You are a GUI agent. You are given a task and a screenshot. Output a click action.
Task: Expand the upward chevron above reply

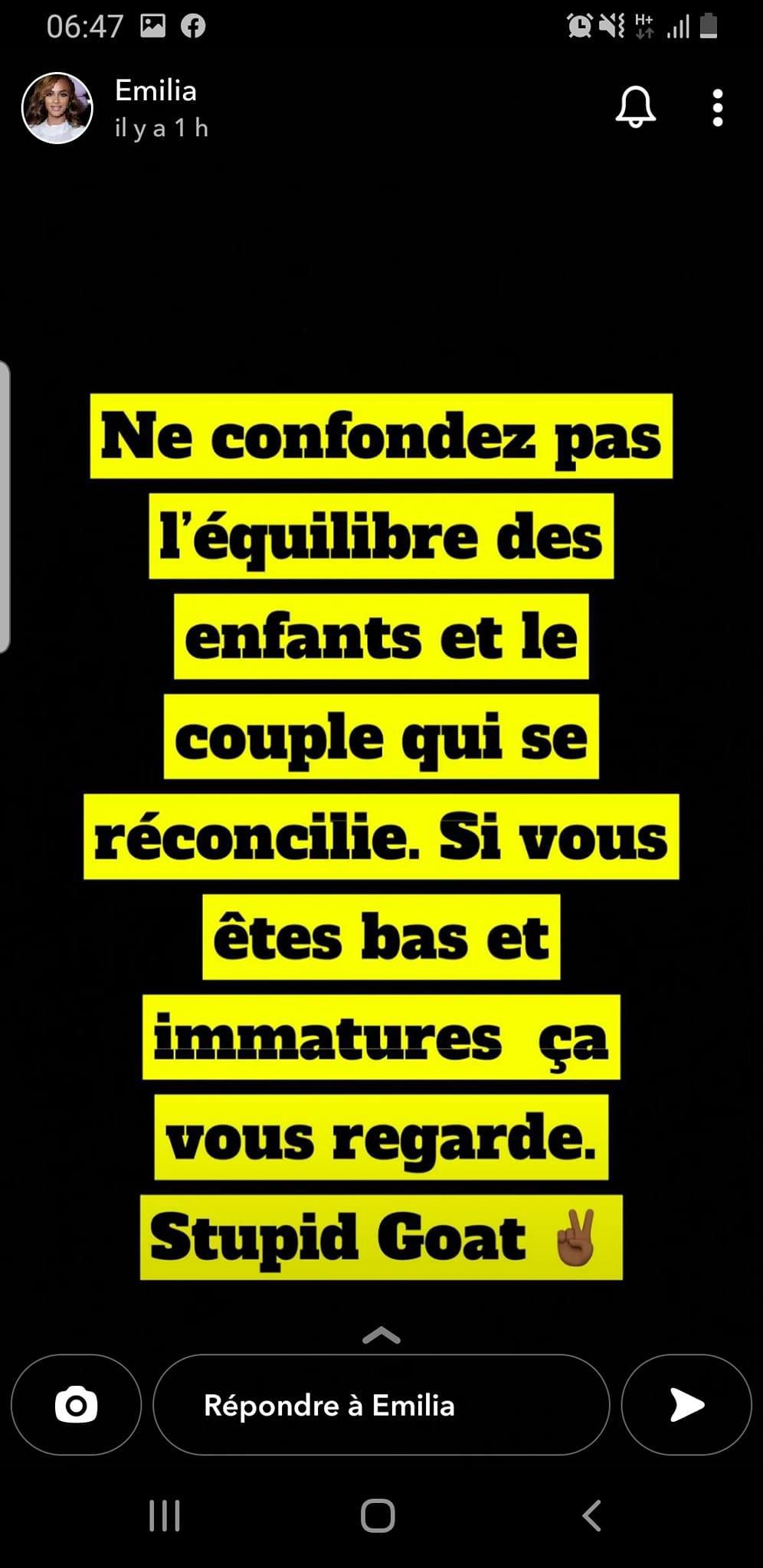pos(381,1336)
